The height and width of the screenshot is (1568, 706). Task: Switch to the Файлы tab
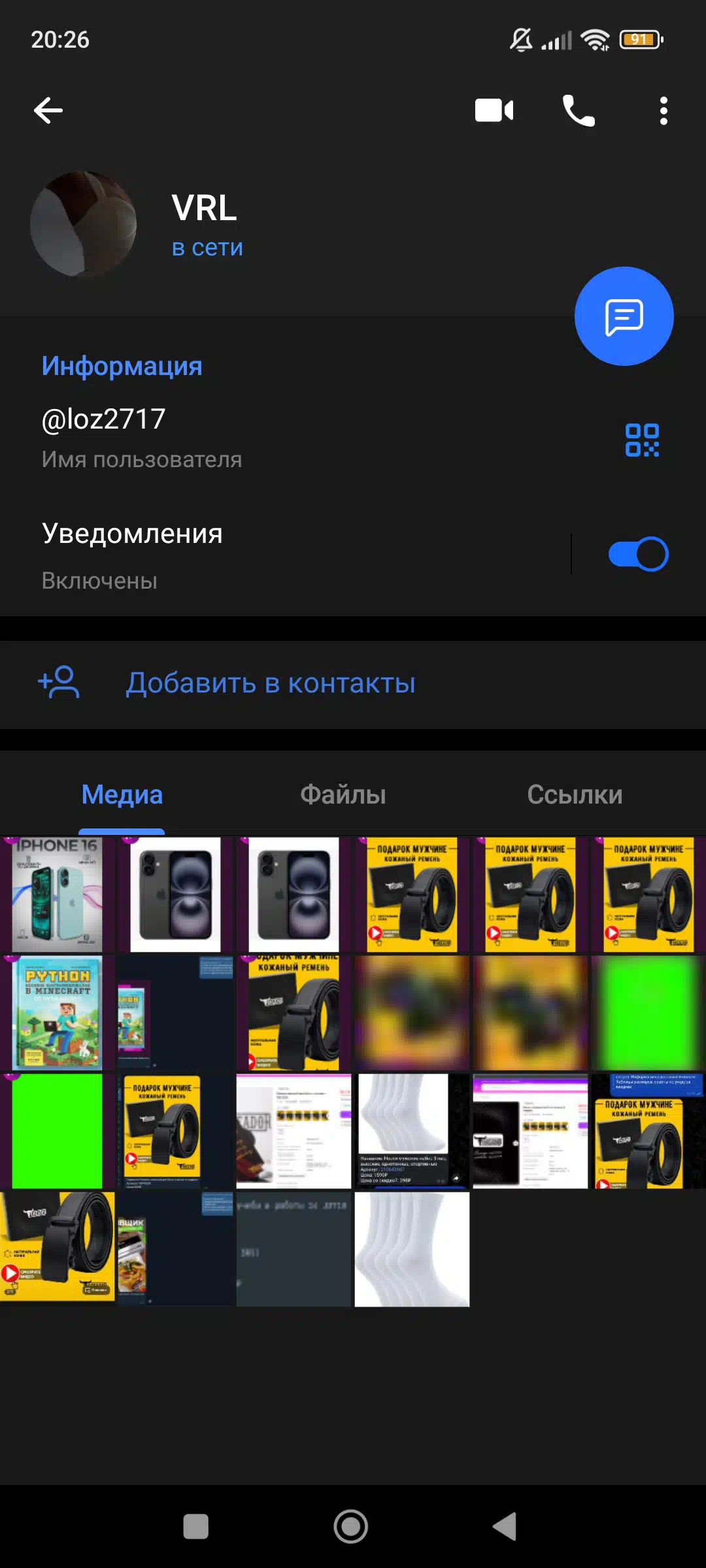pos(343,794)
